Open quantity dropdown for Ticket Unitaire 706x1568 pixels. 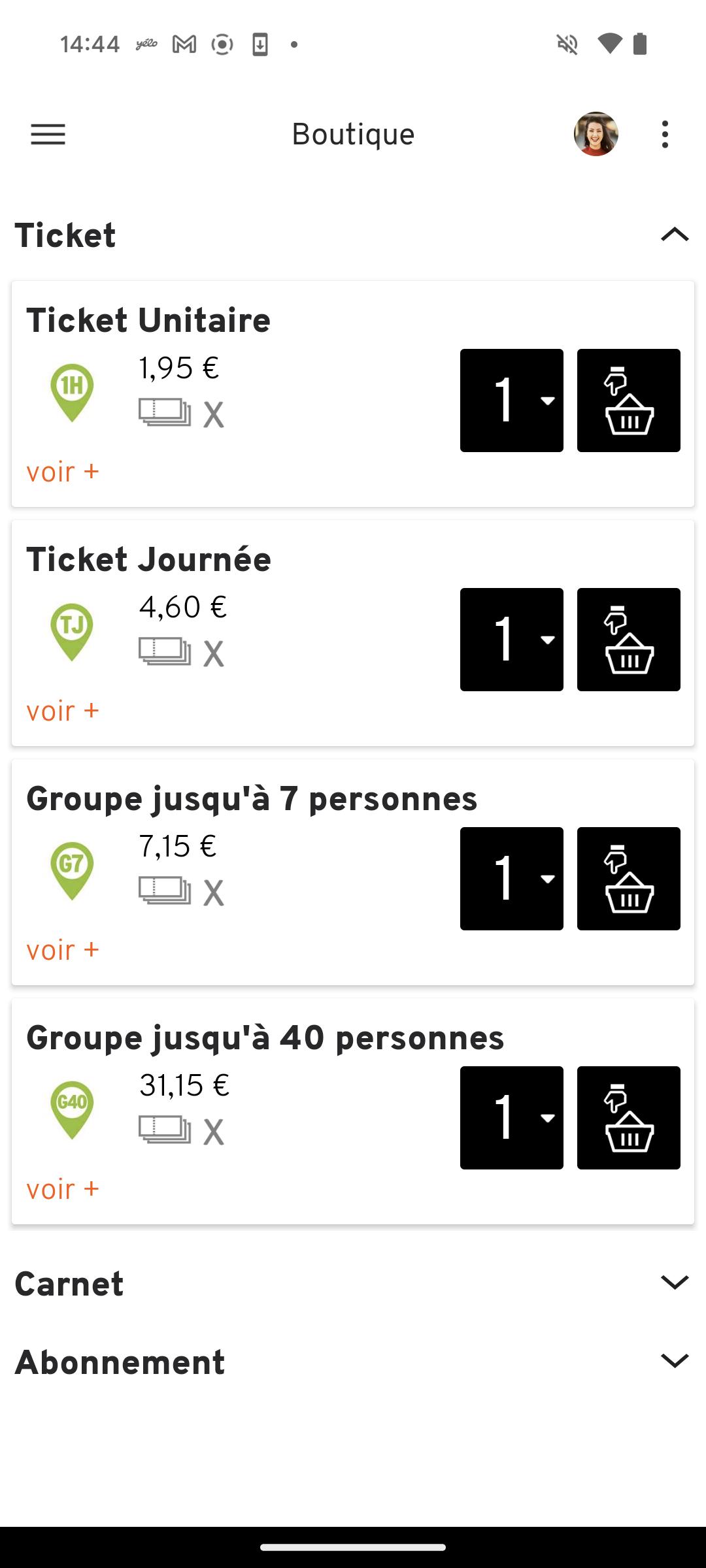[512, 400]
